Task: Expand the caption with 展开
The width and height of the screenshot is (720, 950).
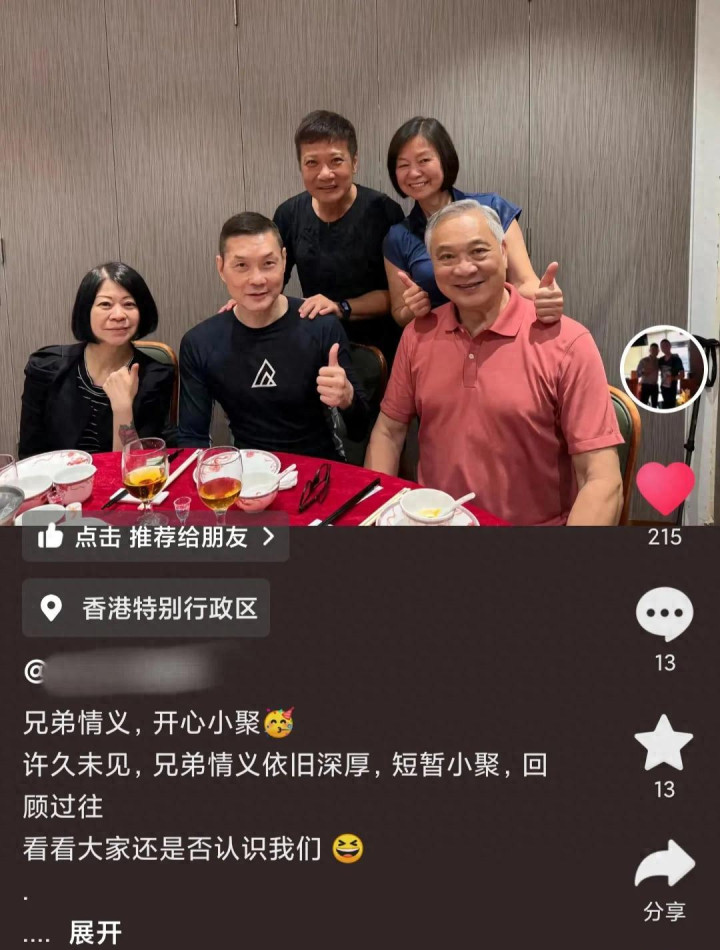Action: (95, 933)
